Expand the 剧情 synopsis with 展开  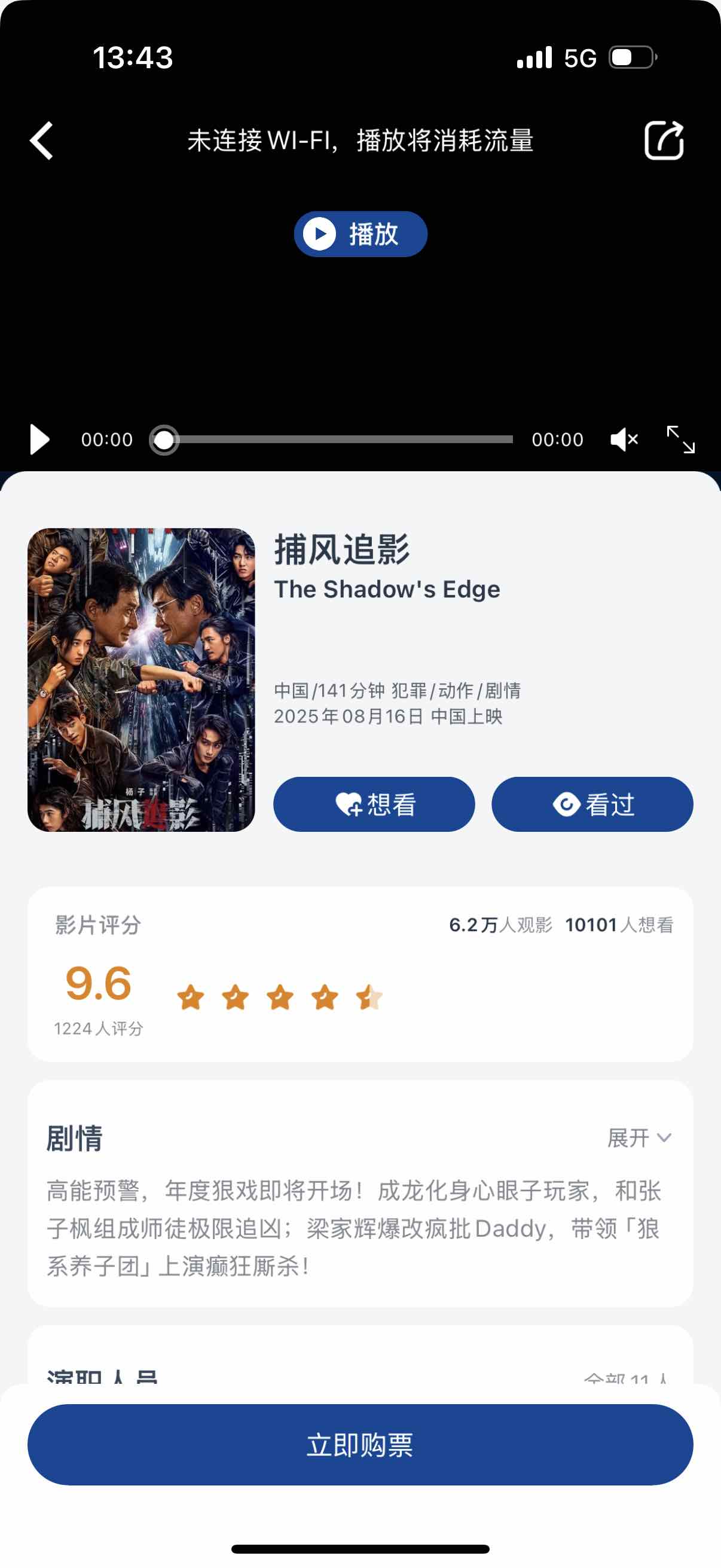tap(639, 1137)
